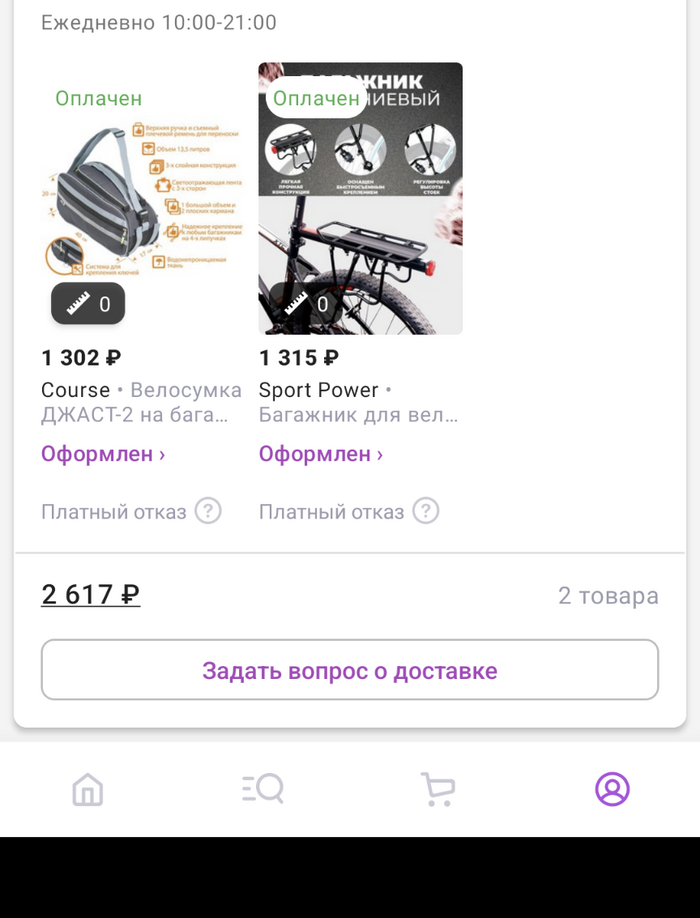Switch to the profile tab
The height and width of the screenshot is (918, 700).
click(x=612, y=790)
